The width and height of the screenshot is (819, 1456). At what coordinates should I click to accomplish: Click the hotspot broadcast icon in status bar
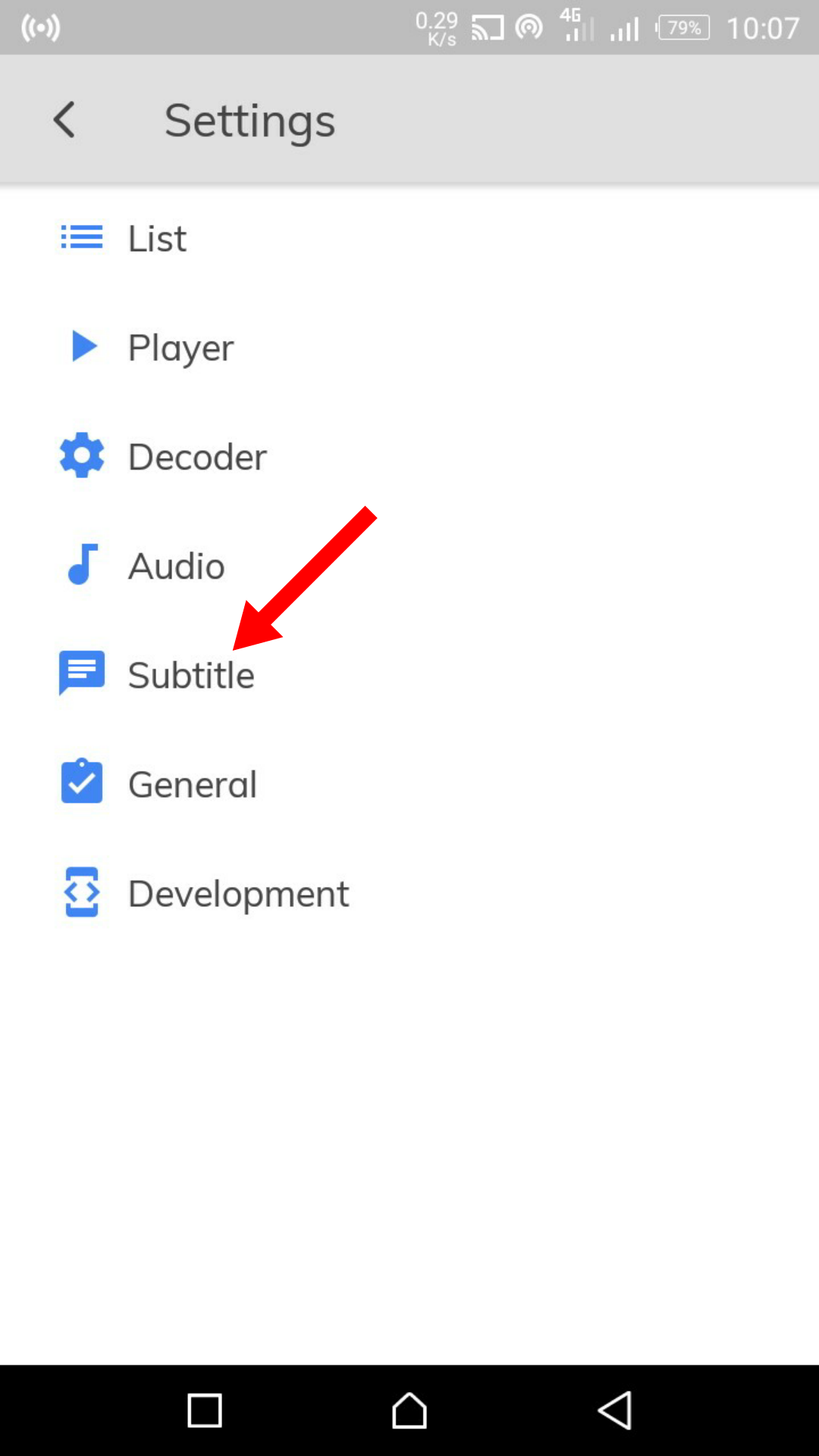pos(42,27)
